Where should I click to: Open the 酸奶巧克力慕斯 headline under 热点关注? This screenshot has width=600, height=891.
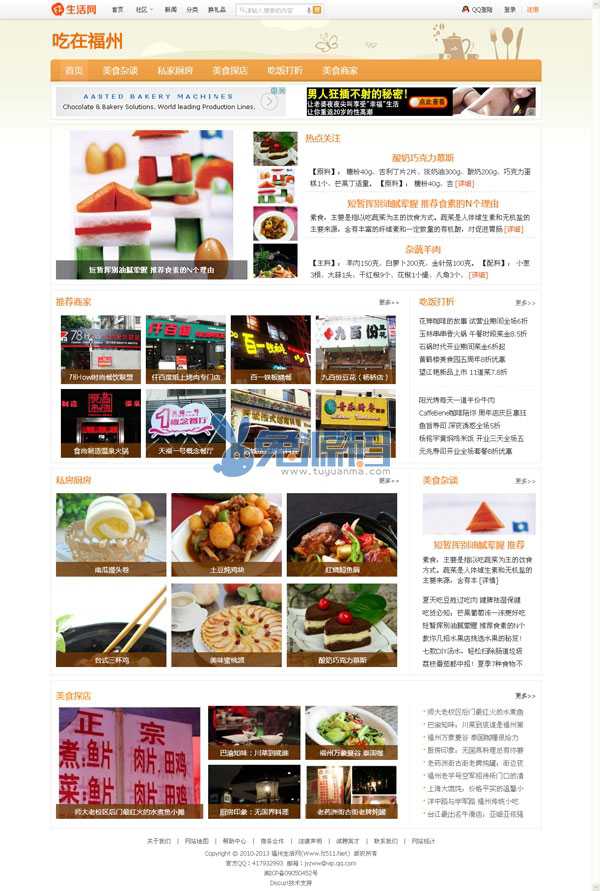pyautogui.click(x=422, y=157)
